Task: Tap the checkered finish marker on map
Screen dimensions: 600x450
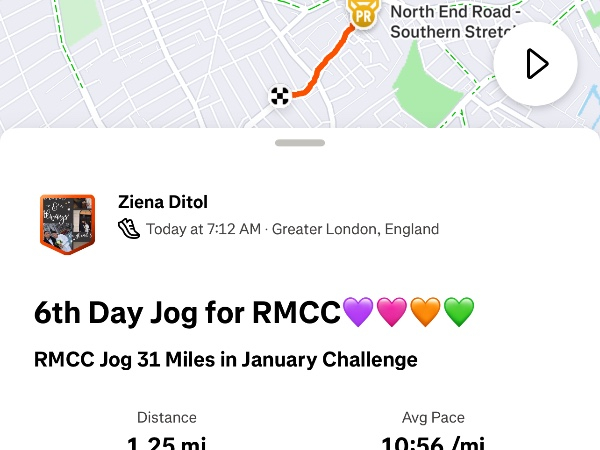Action: click(280, 96)
